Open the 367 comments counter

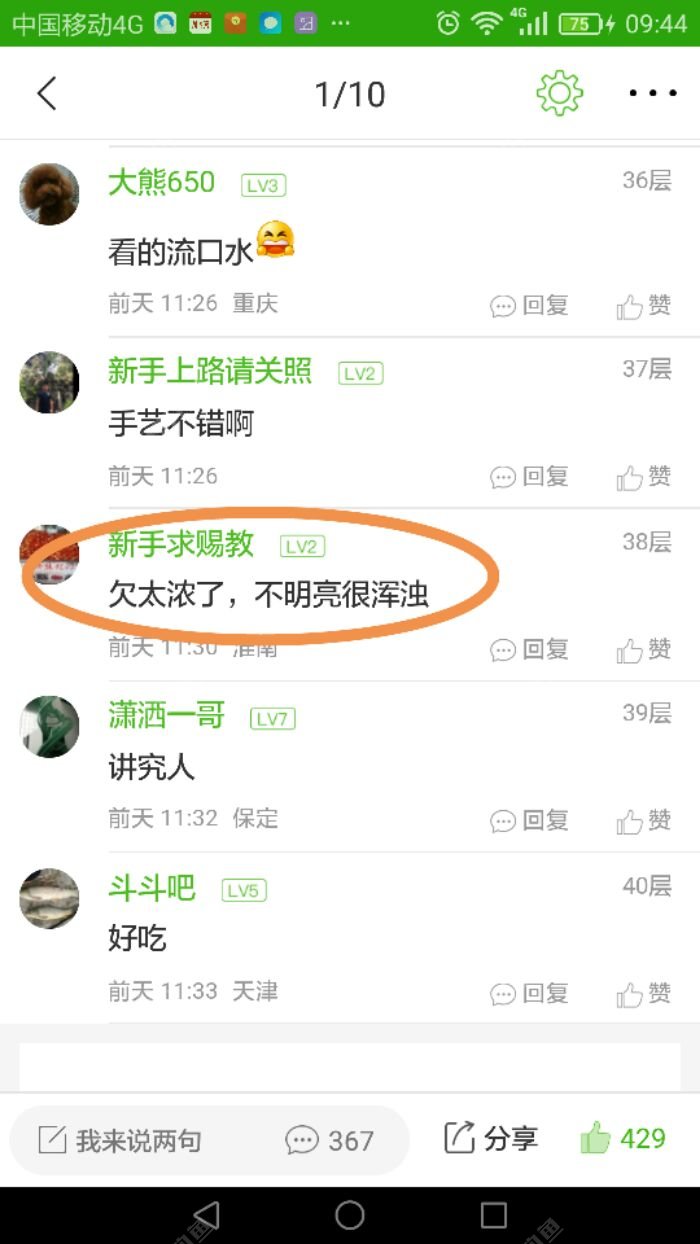pyautogui.click(x=330, y=1140)
